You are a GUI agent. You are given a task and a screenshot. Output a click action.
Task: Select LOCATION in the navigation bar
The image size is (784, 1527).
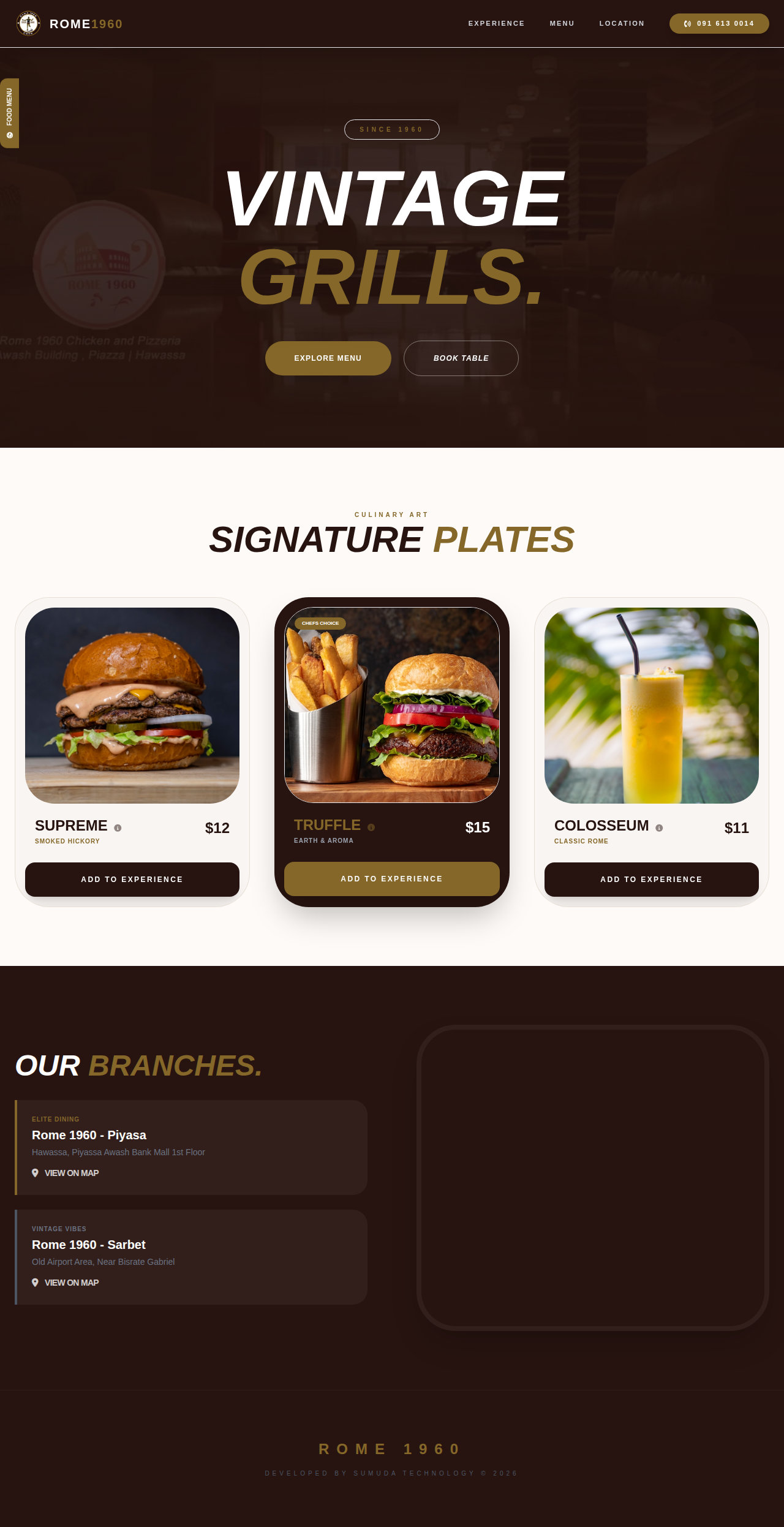622,23
